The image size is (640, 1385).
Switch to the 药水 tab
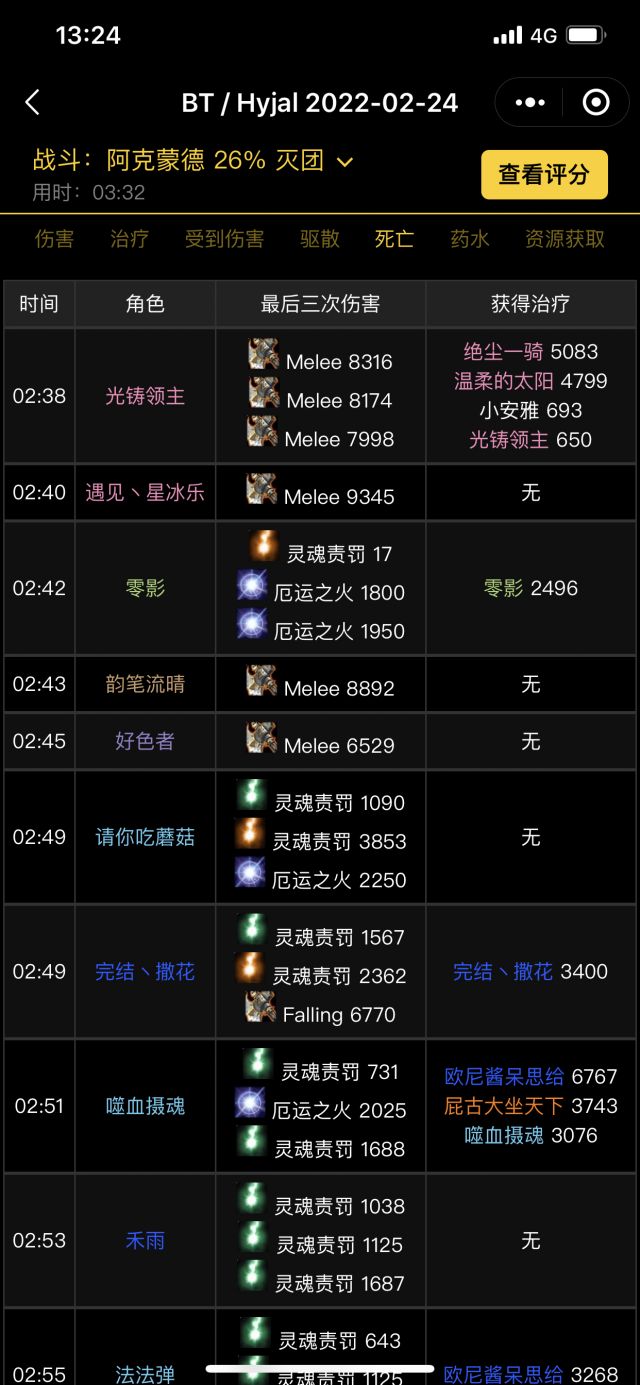469,239
